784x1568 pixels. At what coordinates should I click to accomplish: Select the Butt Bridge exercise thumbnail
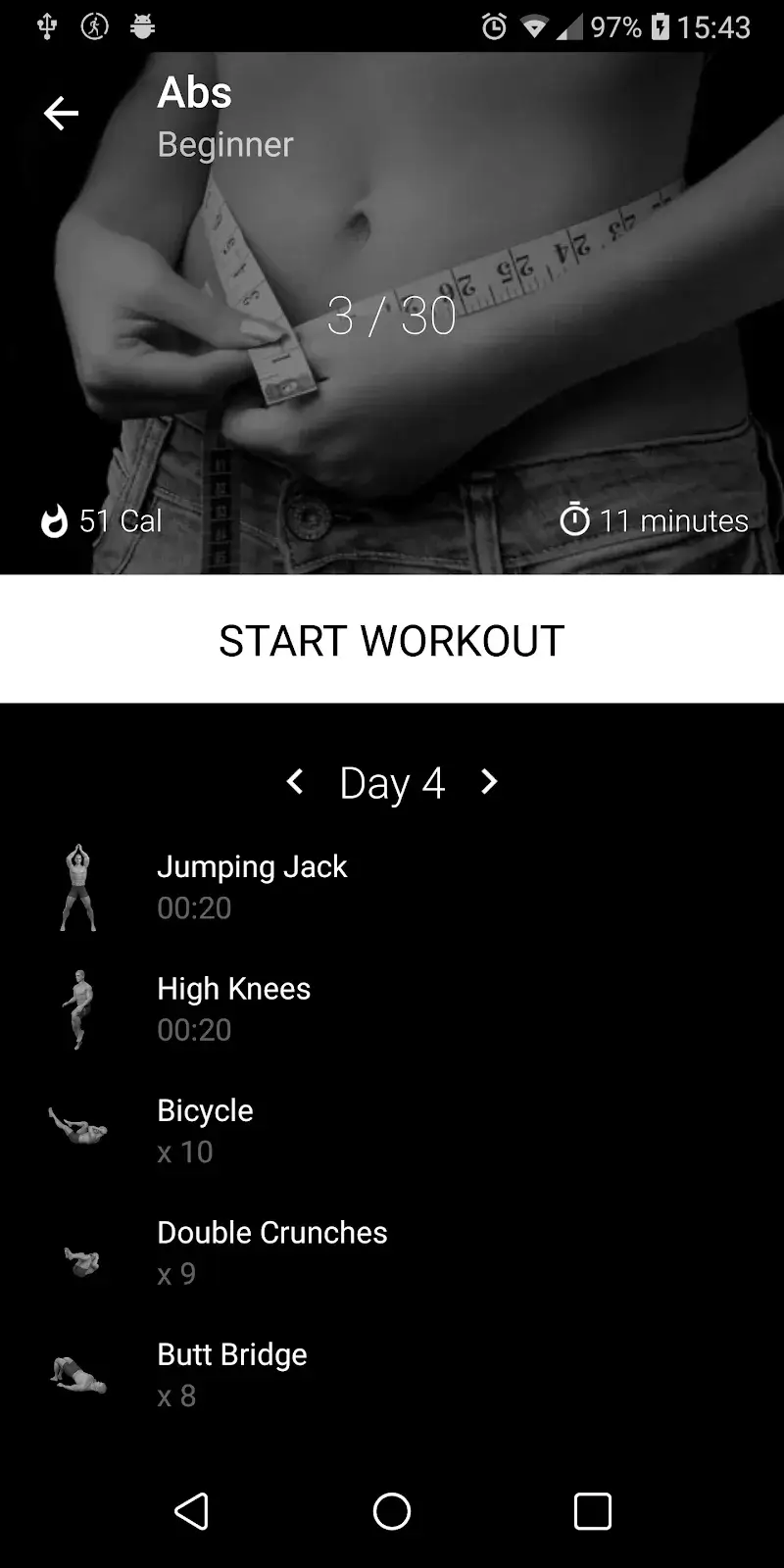tap(78, 1375)
